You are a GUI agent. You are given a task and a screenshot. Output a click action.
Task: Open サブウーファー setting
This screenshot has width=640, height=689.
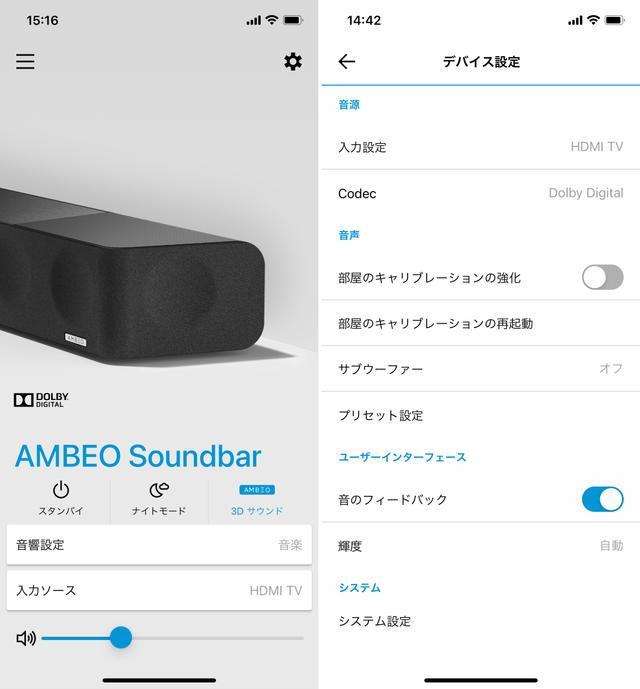pos(480,369)
